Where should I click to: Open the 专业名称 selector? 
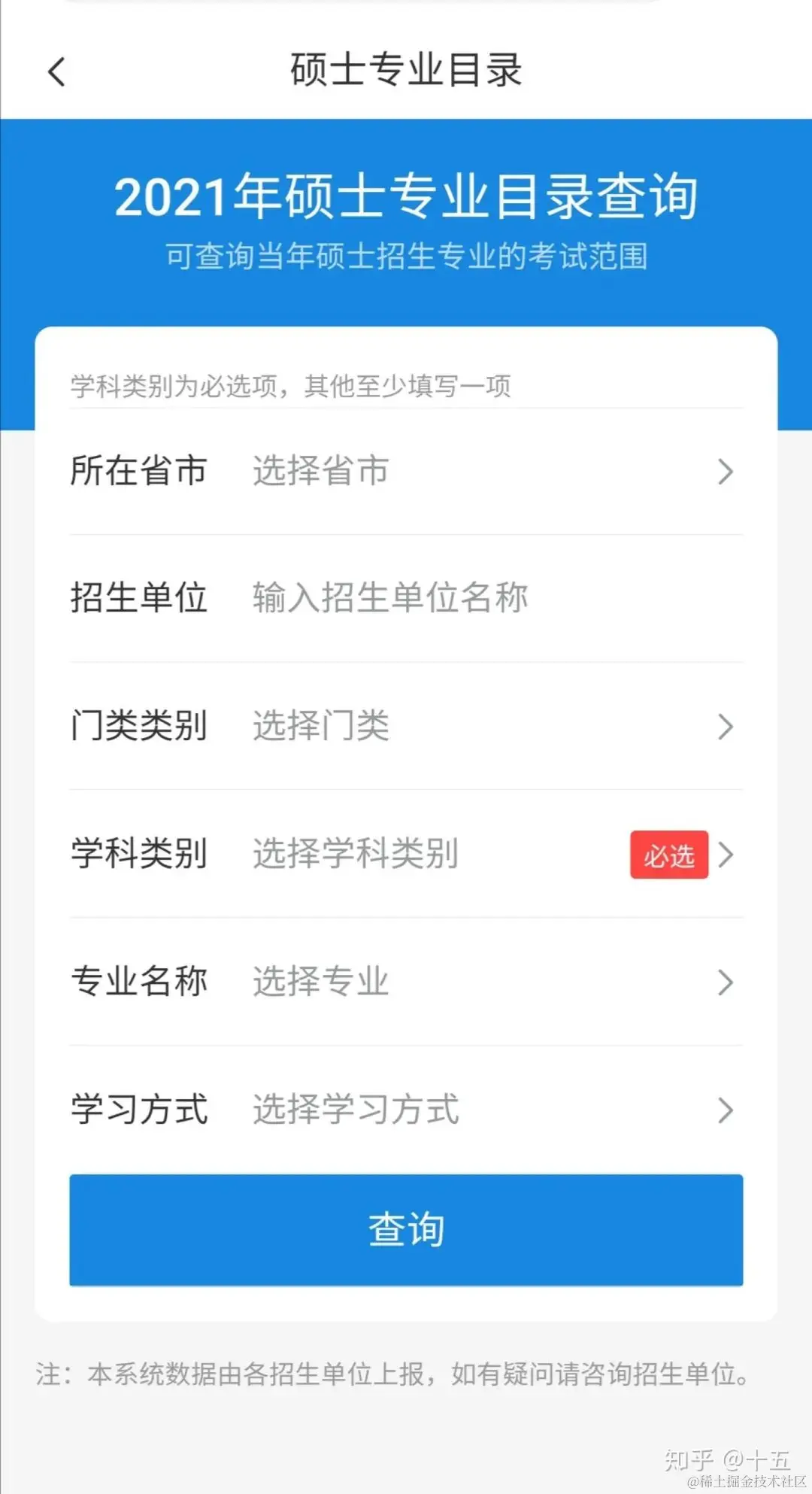(406, 982)
